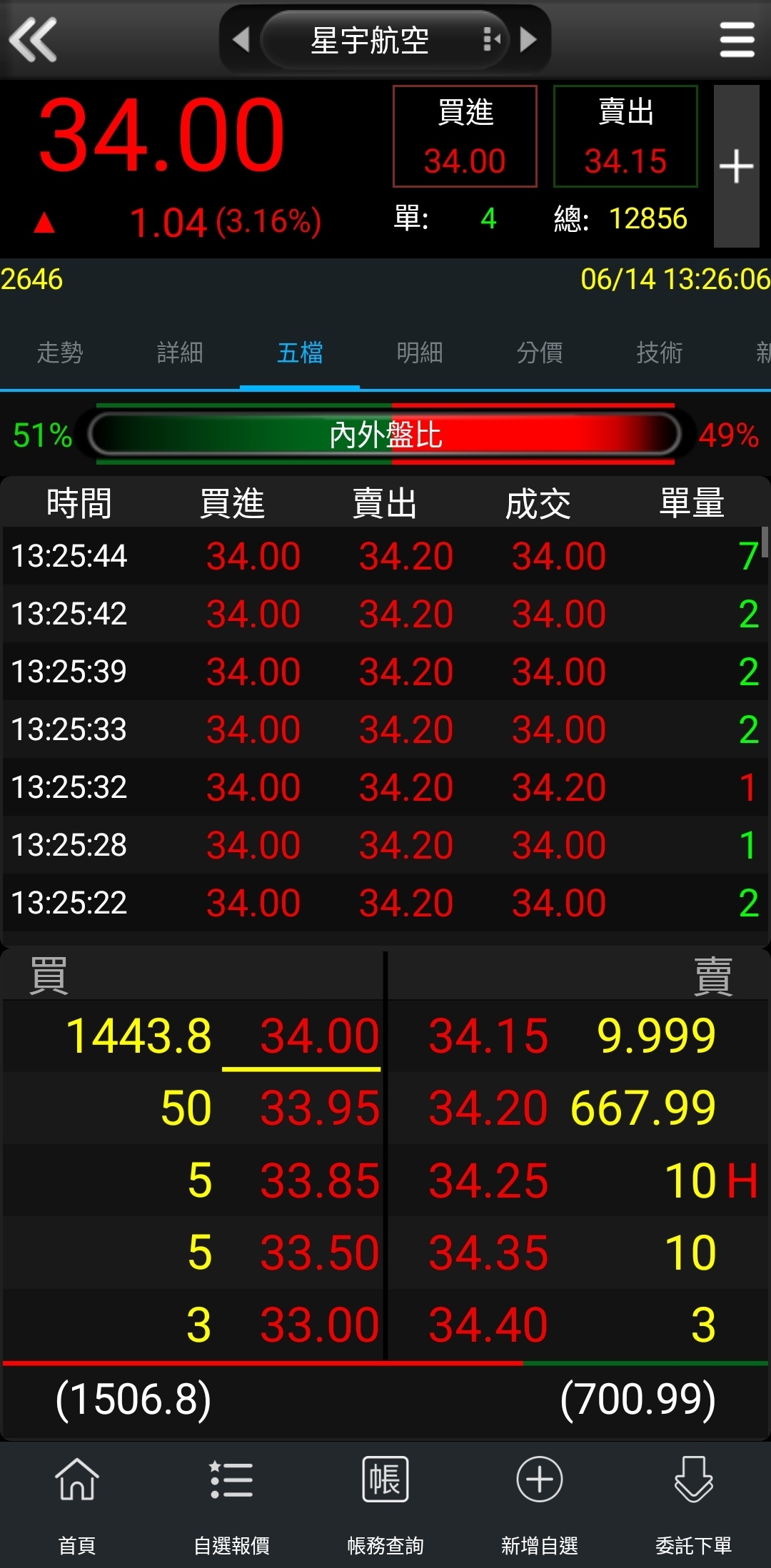Switch to the 分價 tab
Viewport: 771px width, 1568px height.
coord(540,352)
